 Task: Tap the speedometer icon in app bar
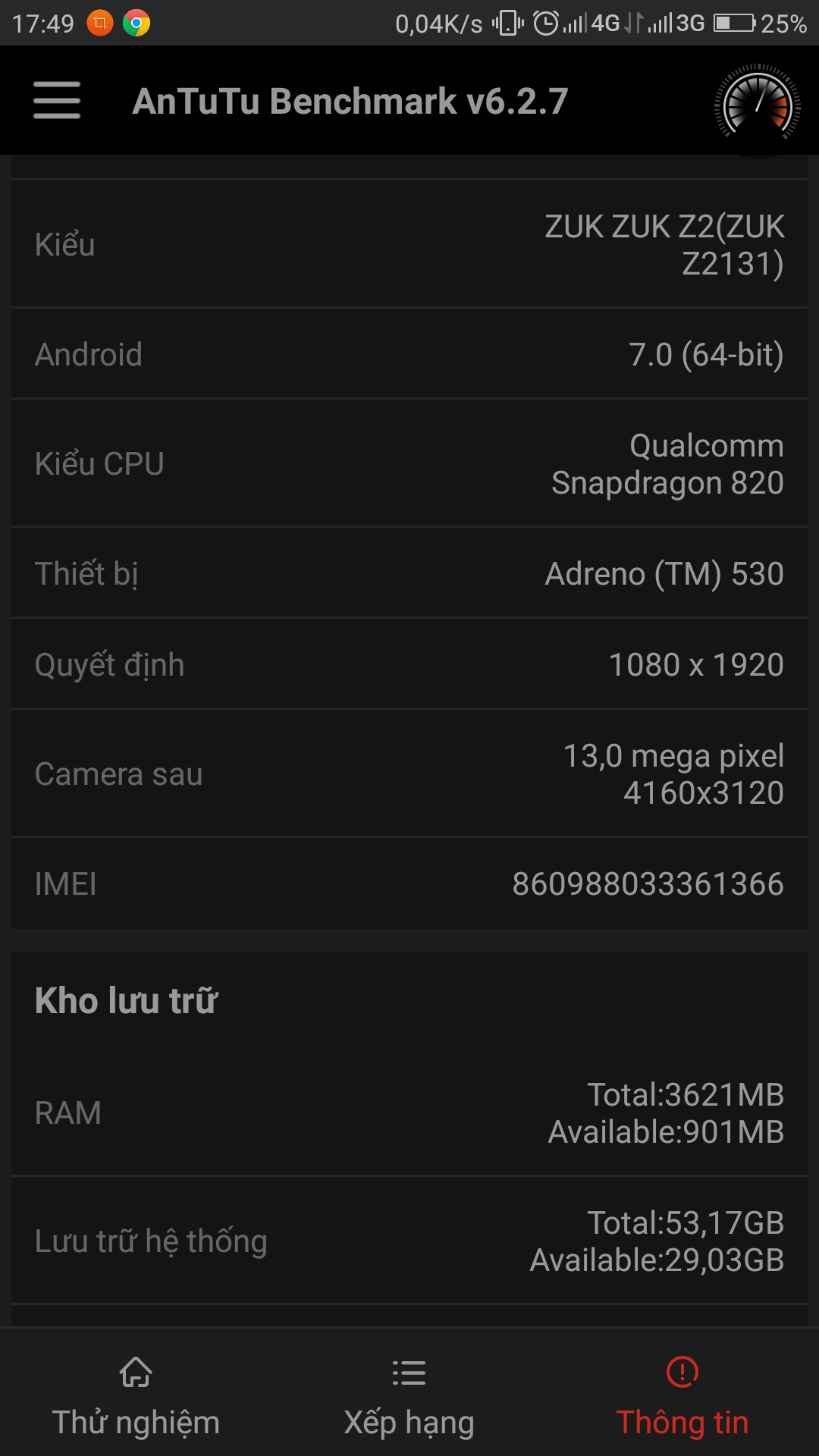point(757,102)
